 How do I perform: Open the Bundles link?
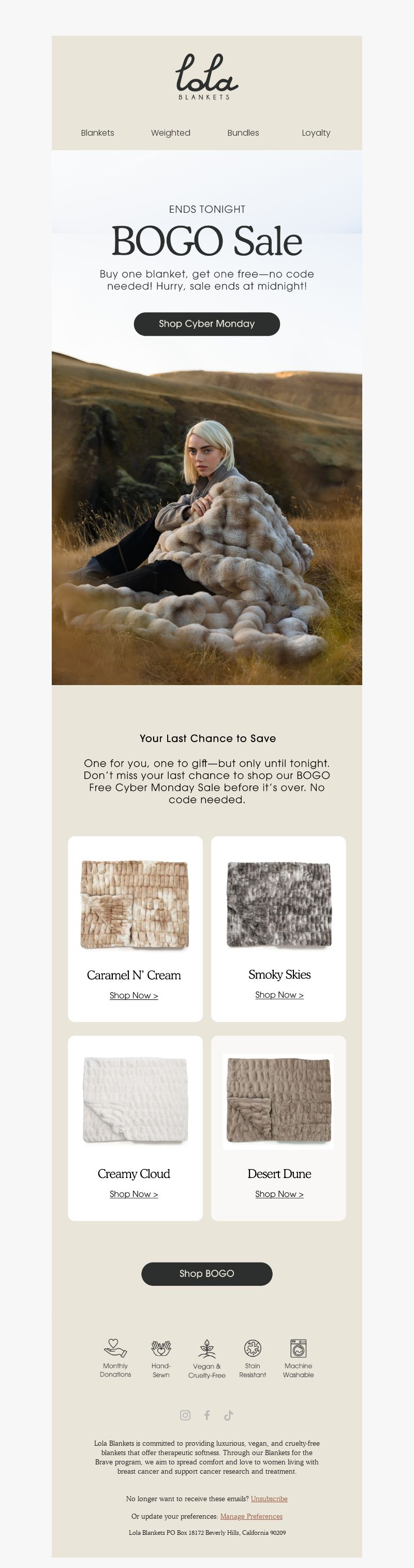[243, 133]
